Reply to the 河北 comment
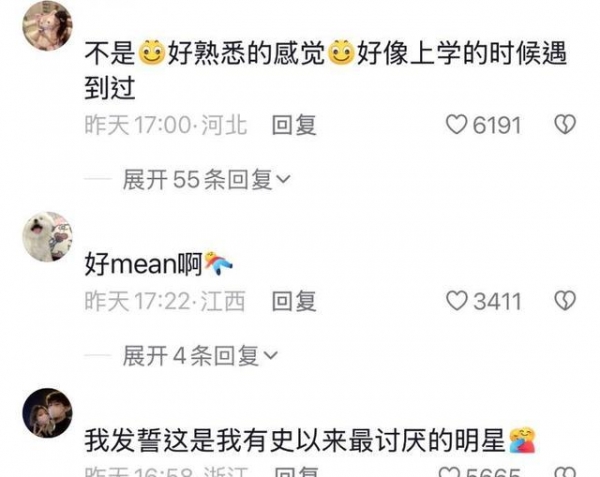This screenshot has width=600, height=477. coord(294,125)
